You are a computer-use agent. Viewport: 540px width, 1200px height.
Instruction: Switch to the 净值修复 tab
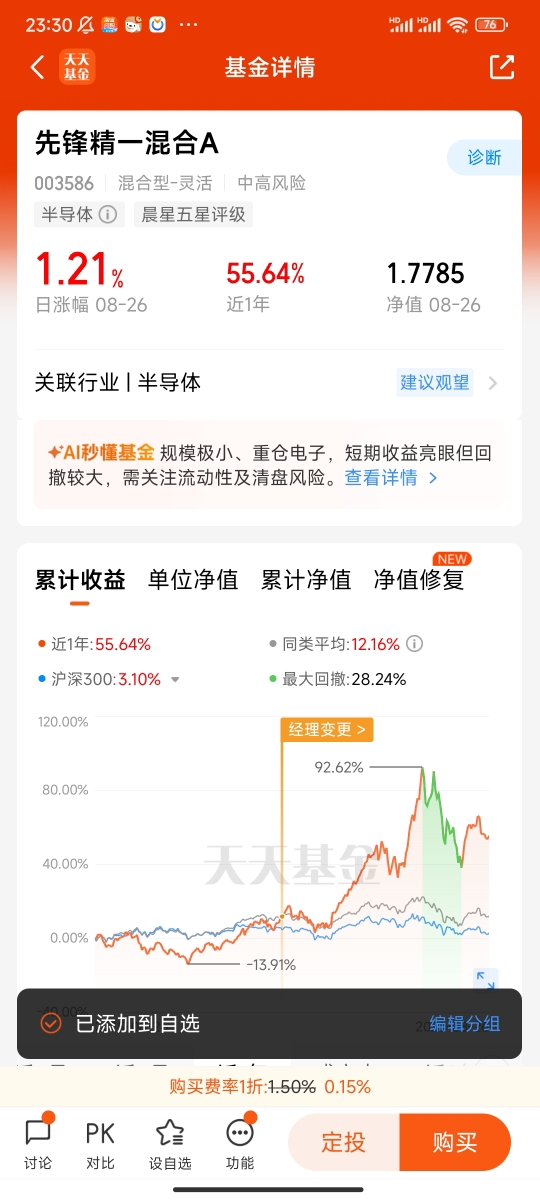pos(419,579)
